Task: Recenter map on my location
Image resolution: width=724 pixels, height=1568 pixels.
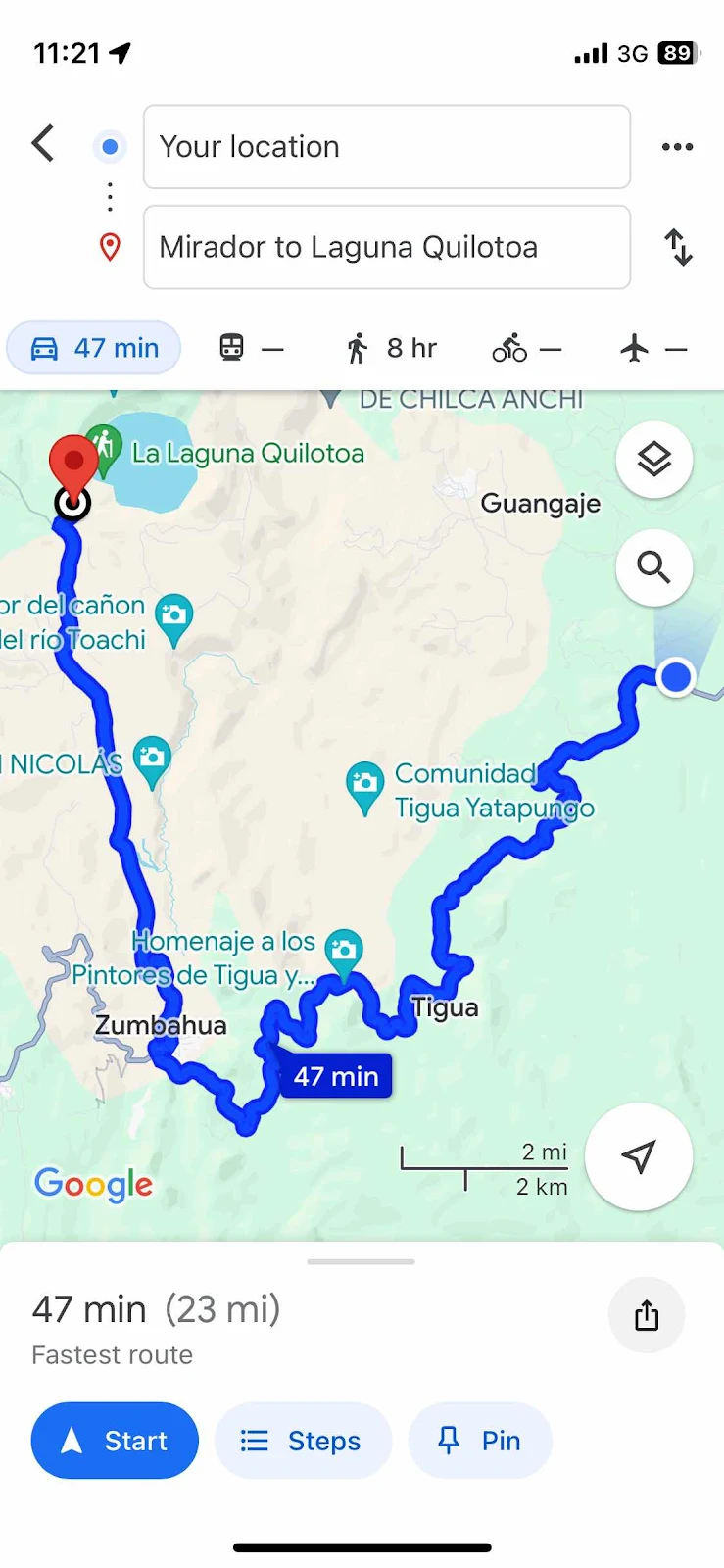Action: tap(638, 1156)
